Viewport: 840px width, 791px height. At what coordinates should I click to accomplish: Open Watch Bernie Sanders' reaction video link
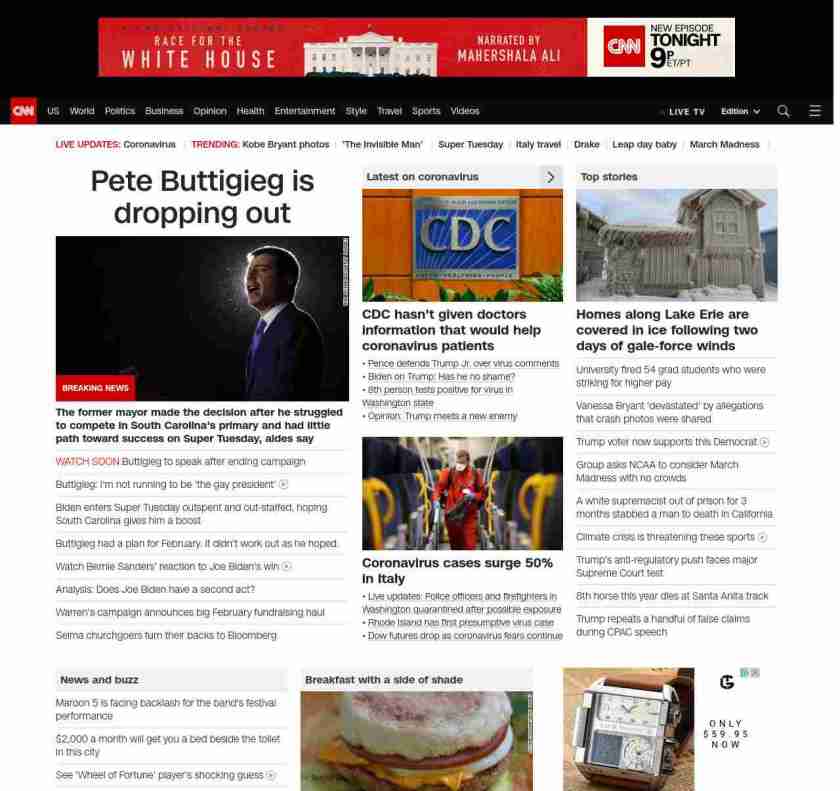point(167,566)
